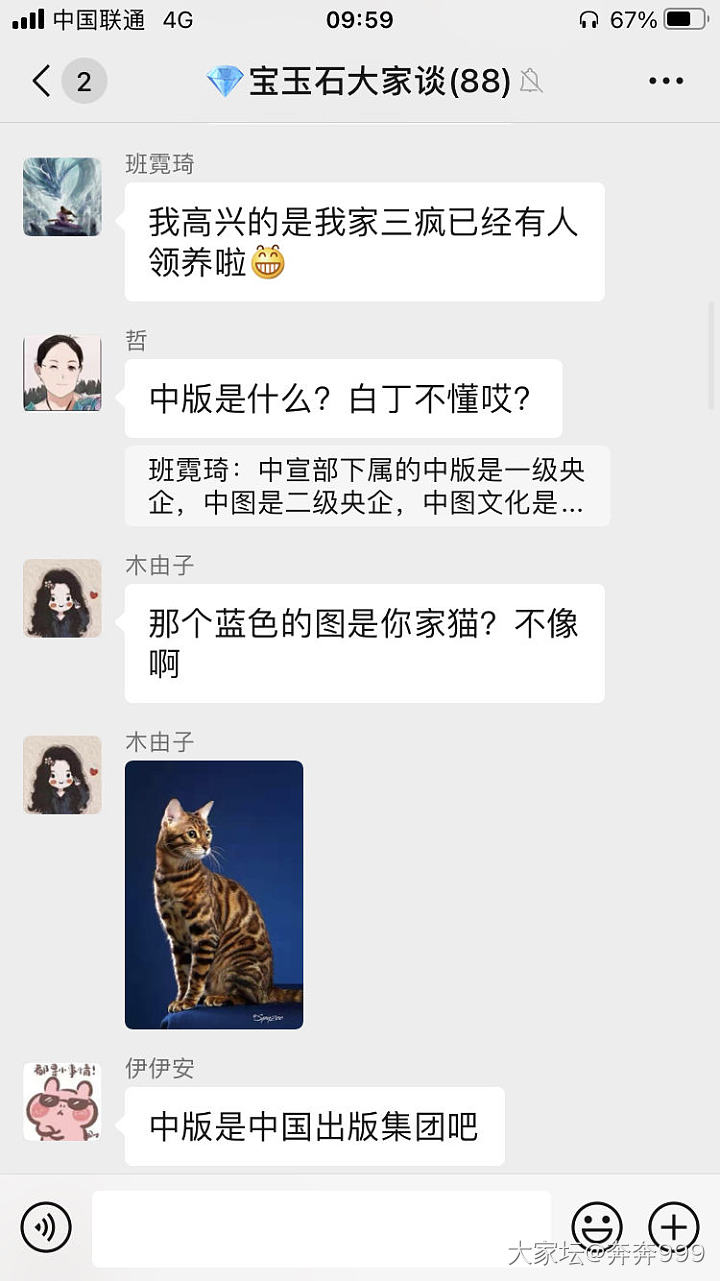The image size is (720, 1281).
Task: View the cat photo sent by 木由子
Action: (x=214, y=894)
